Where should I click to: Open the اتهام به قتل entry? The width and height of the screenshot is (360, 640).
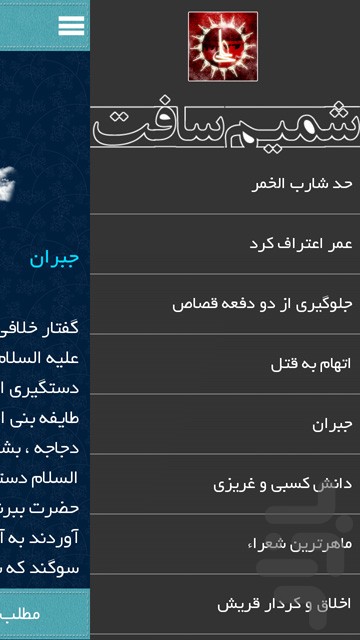click(x=225, y=364)
